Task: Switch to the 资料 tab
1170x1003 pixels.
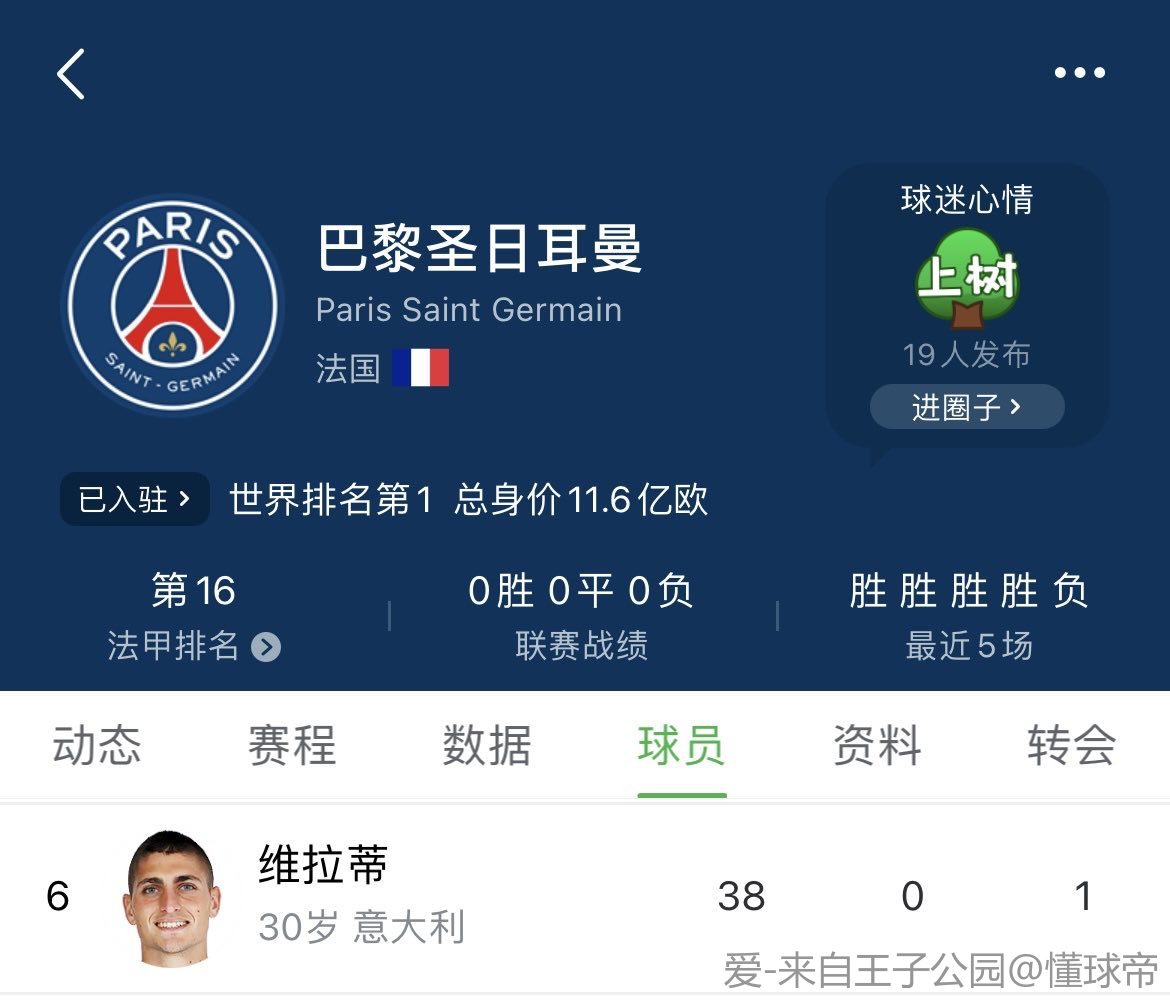Action: pos(877,746)
